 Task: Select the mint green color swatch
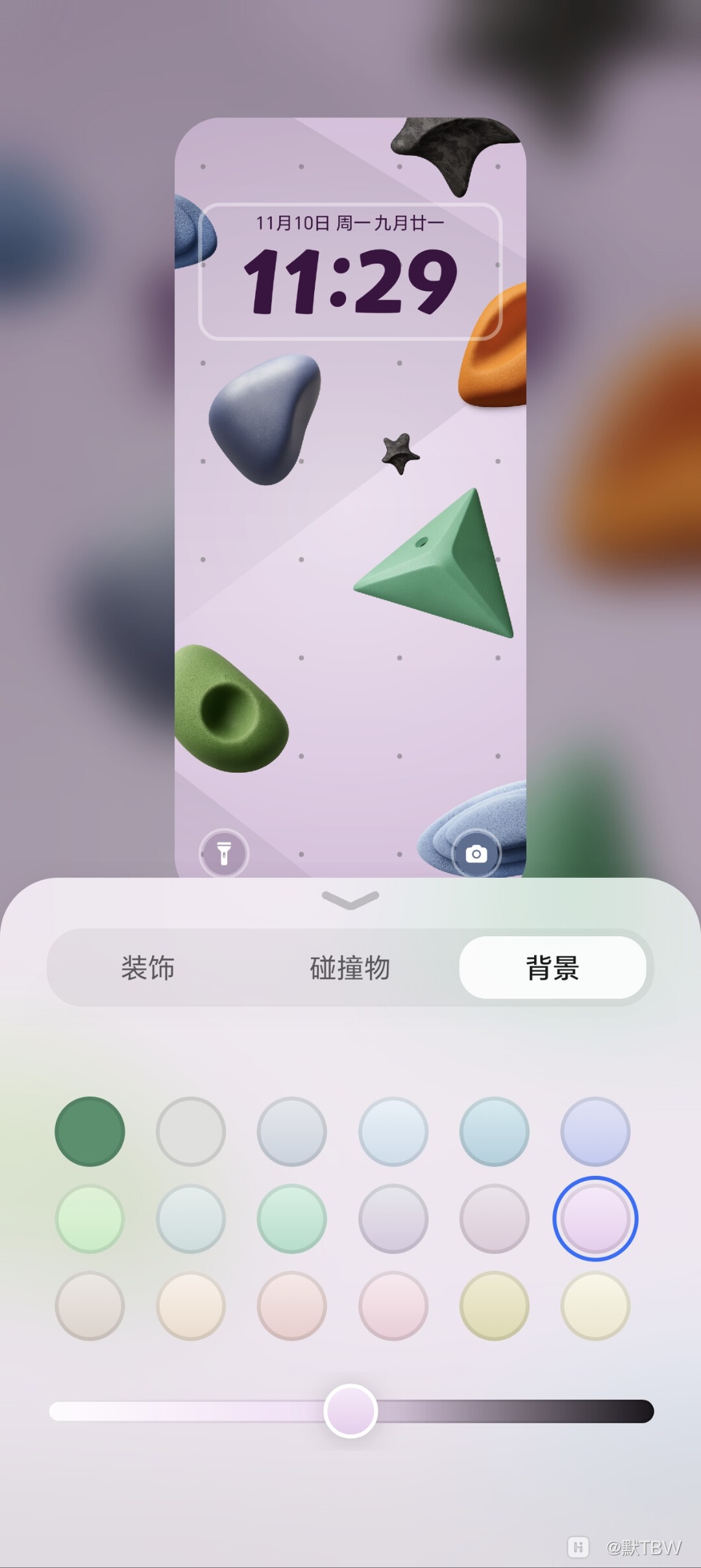tap(292, 1219)
